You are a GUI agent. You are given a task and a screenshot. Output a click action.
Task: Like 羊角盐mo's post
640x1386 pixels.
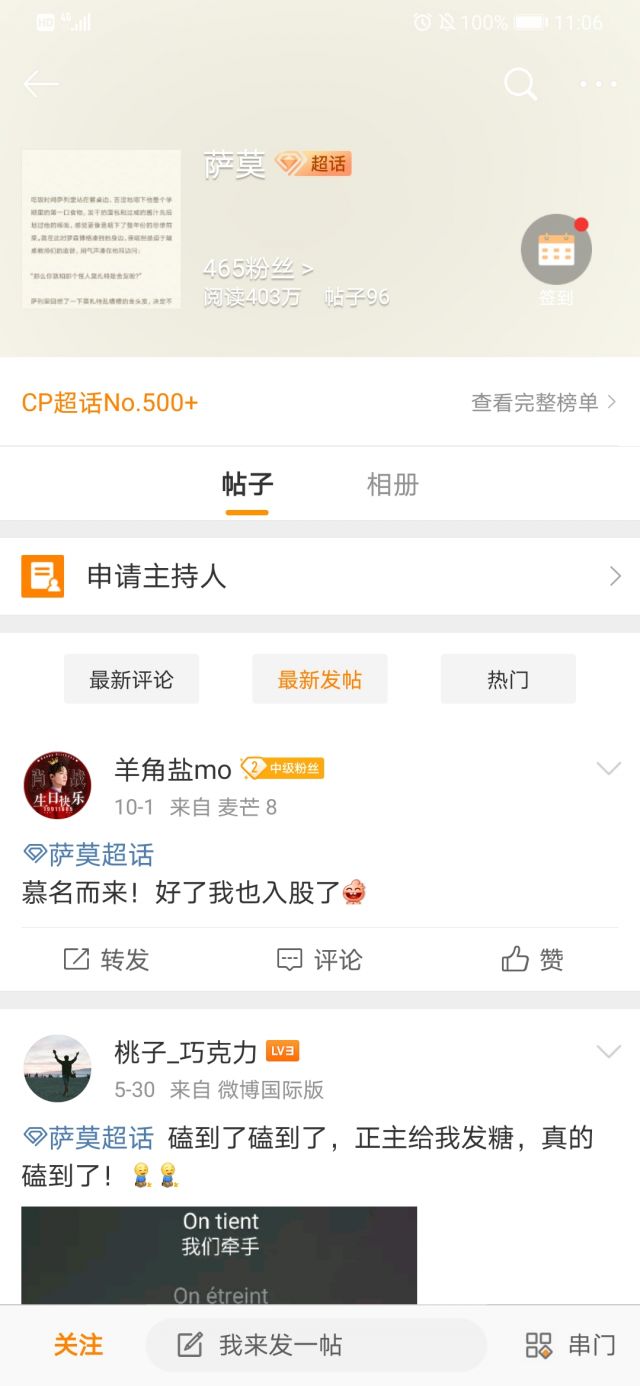click(532, 960)
